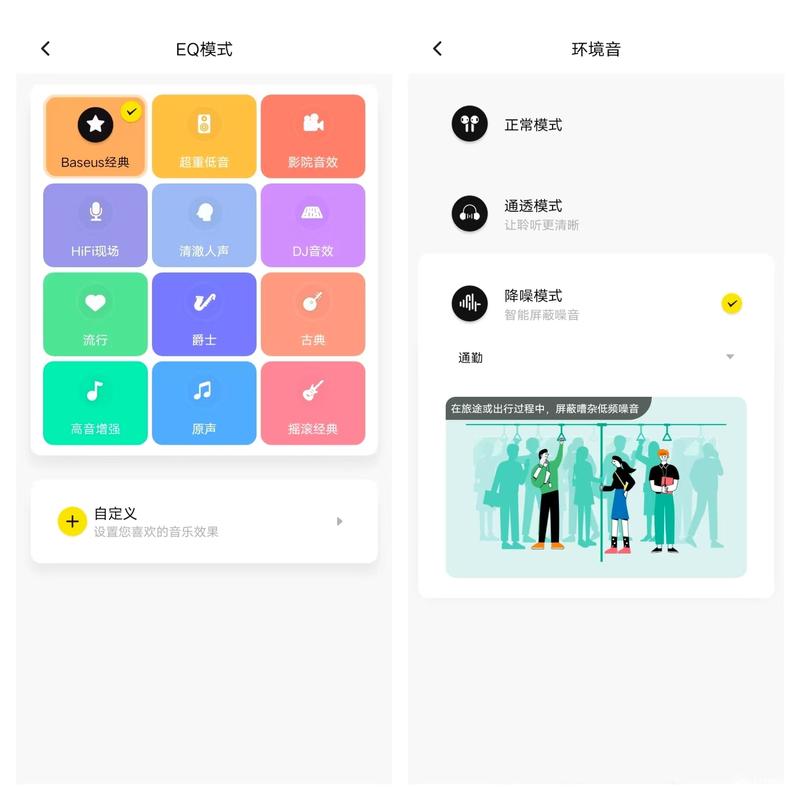Enable the 高音增强 preset
This screenshot has height=800, width=800.
[x=95, y=403]
